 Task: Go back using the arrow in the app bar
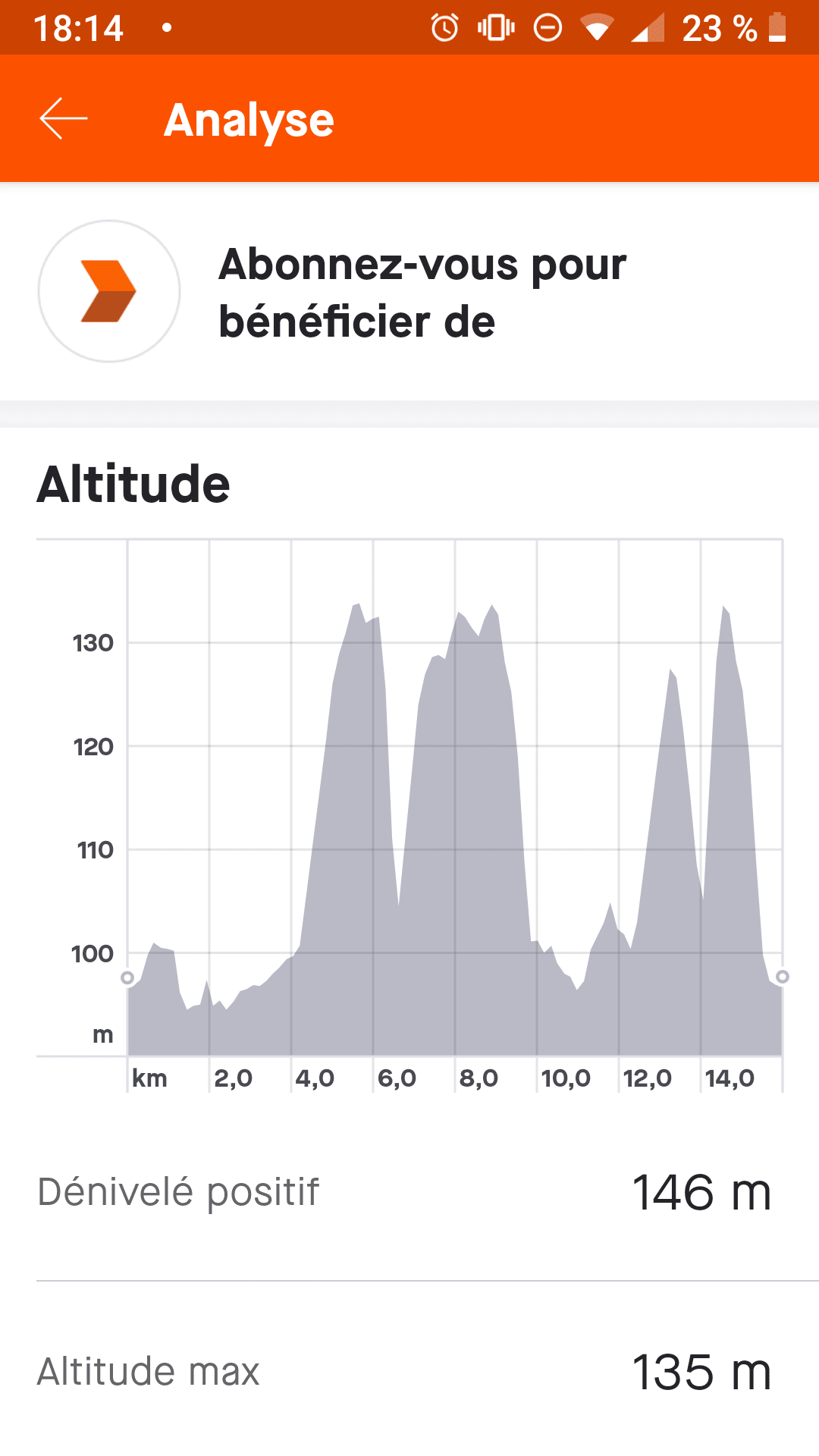(64, 119)
